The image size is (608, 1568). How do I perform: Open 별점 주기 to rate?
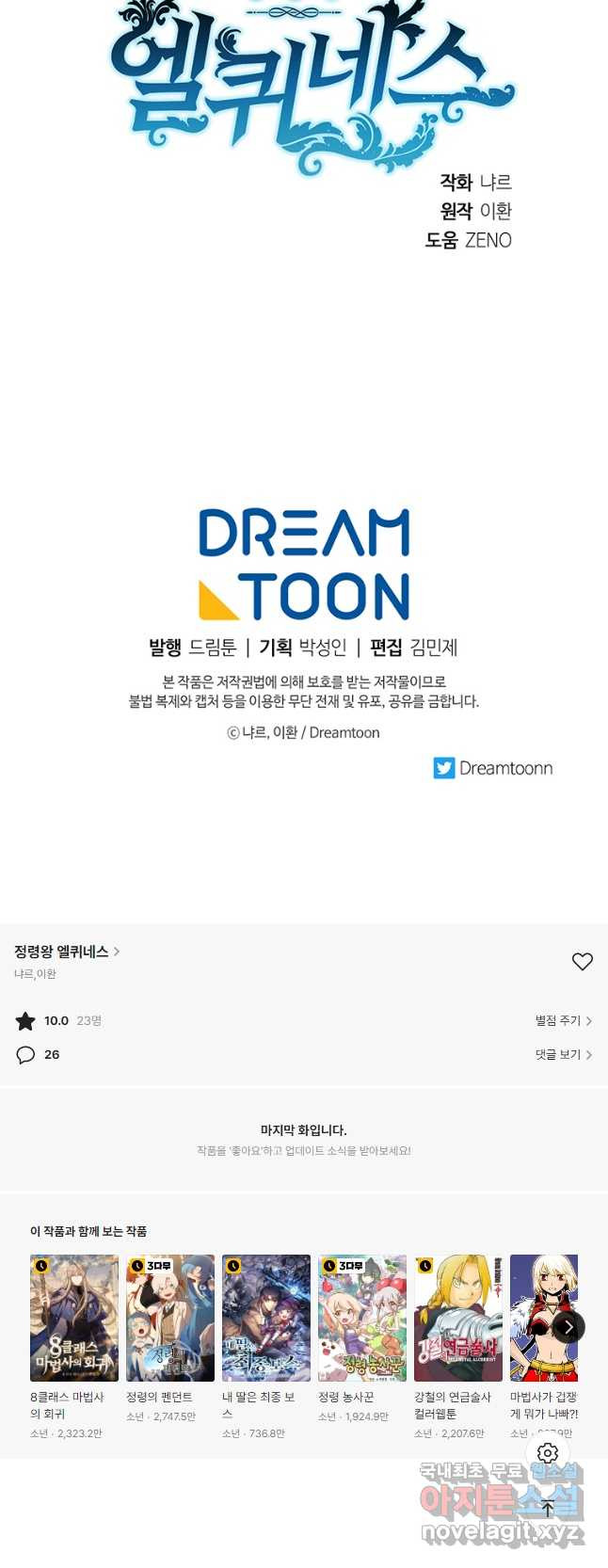[x=563, y=1020]
